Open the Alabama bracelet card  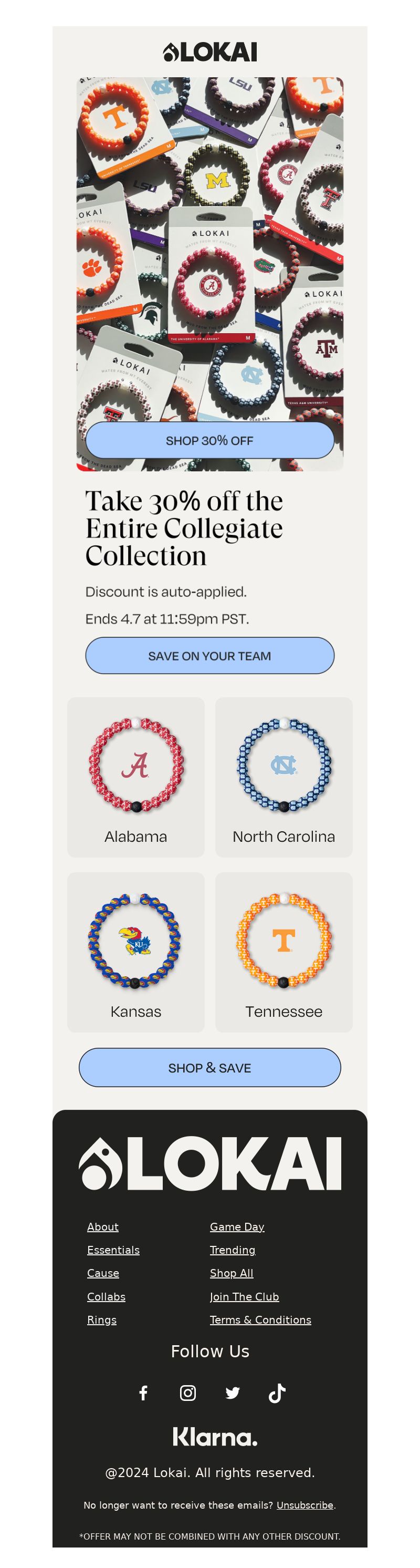(135, 777)
